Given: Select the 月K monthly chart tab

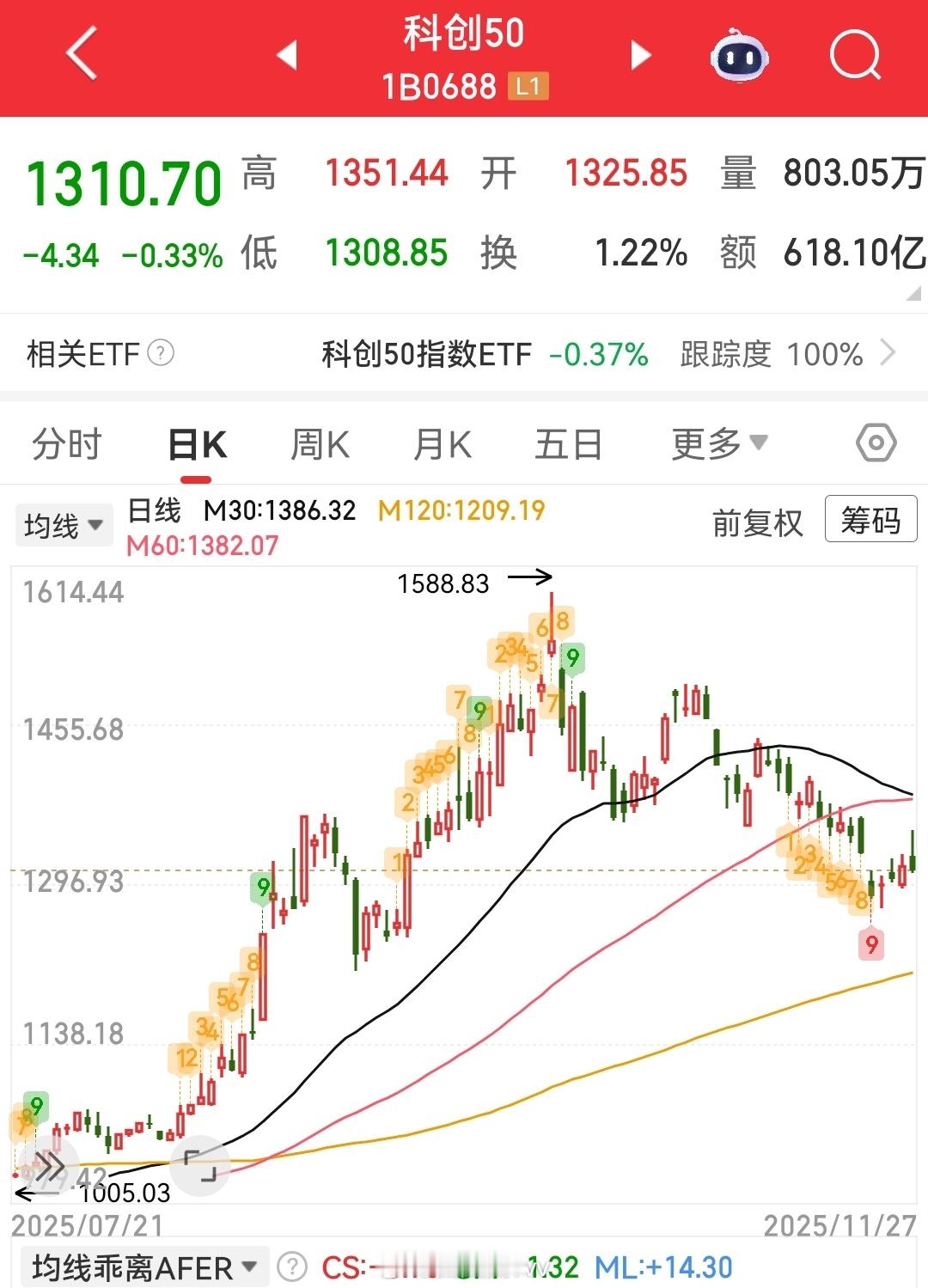Looking at the screenshot, I should 442,443.
